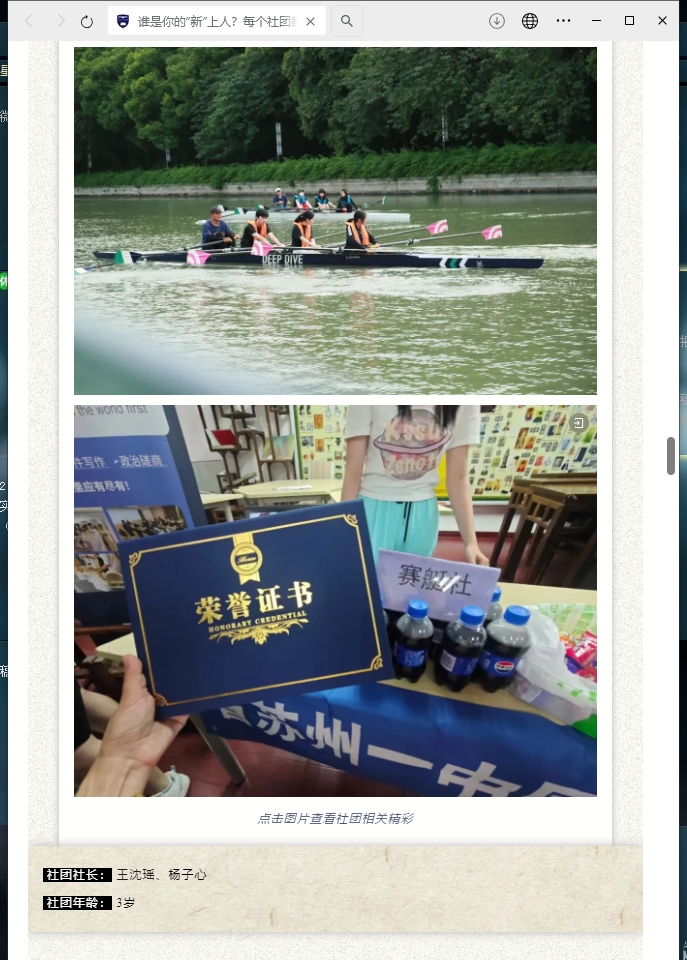Open the three-dot overflow menu
Screen dimensions: 687x960
click(x=563, y=21)
